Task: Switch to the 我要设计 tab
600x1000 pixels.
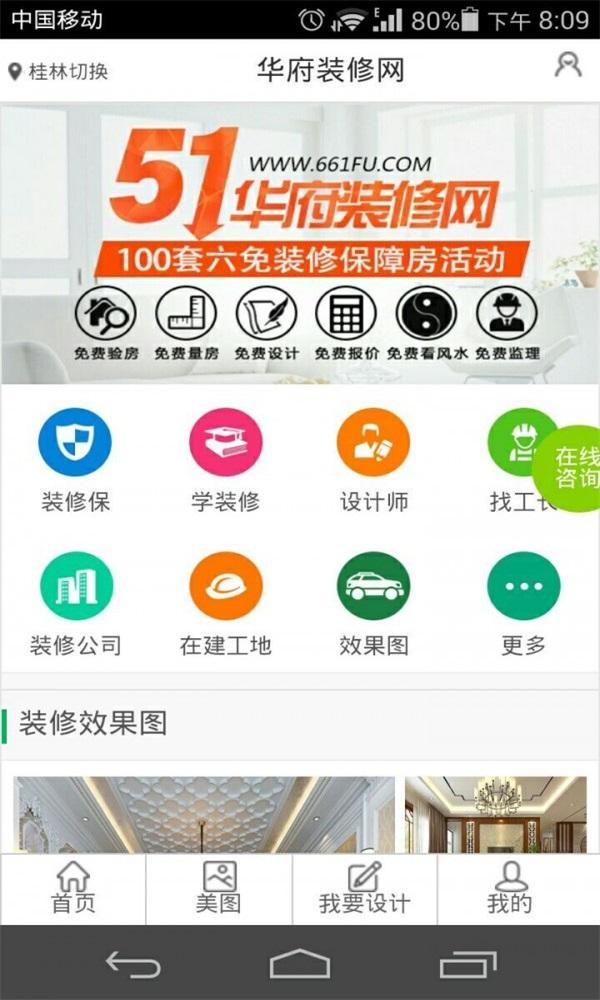Action: pyautogui.click(x=364, y=888)
